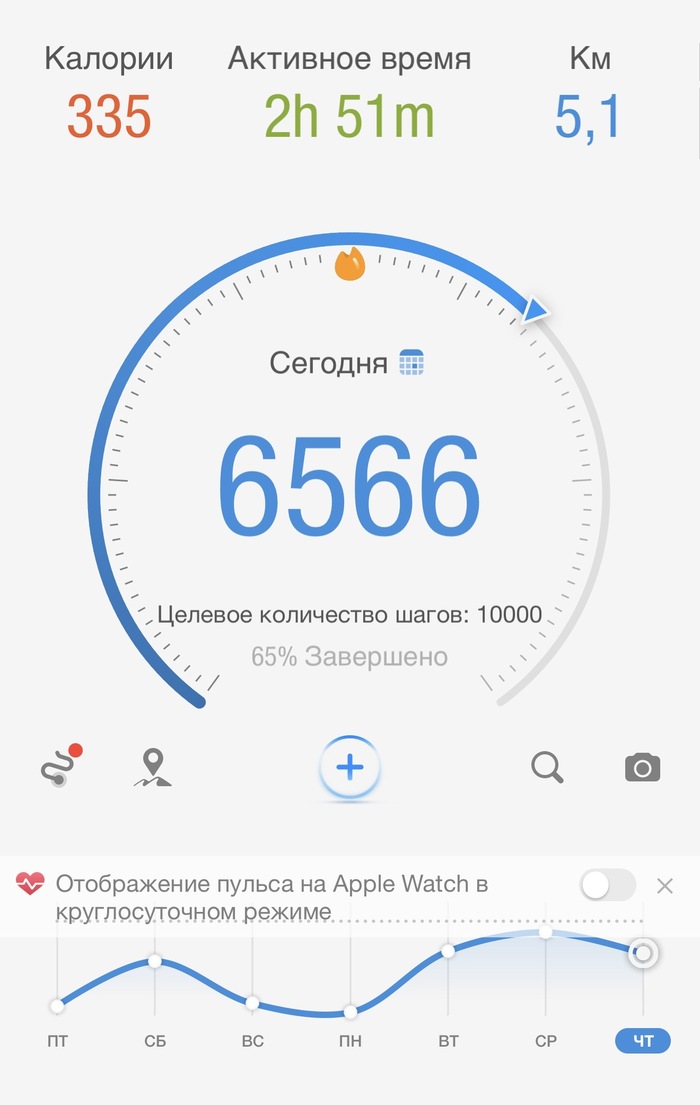
Task: Open the magnifier search icon
Action: (x=547, y=767)
